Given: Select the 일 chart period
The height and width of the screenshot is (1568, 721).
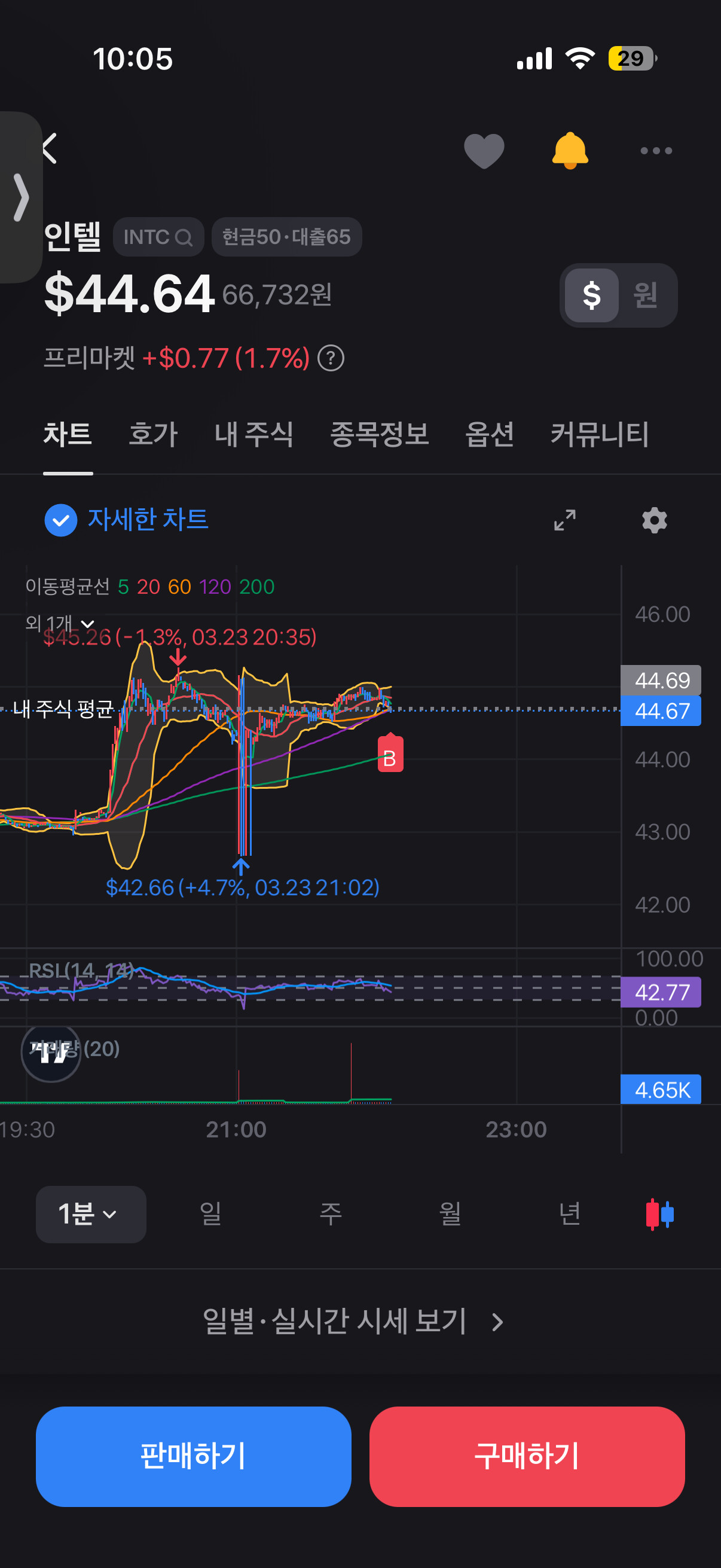Looking at the screenshot, I should 210,1214.
